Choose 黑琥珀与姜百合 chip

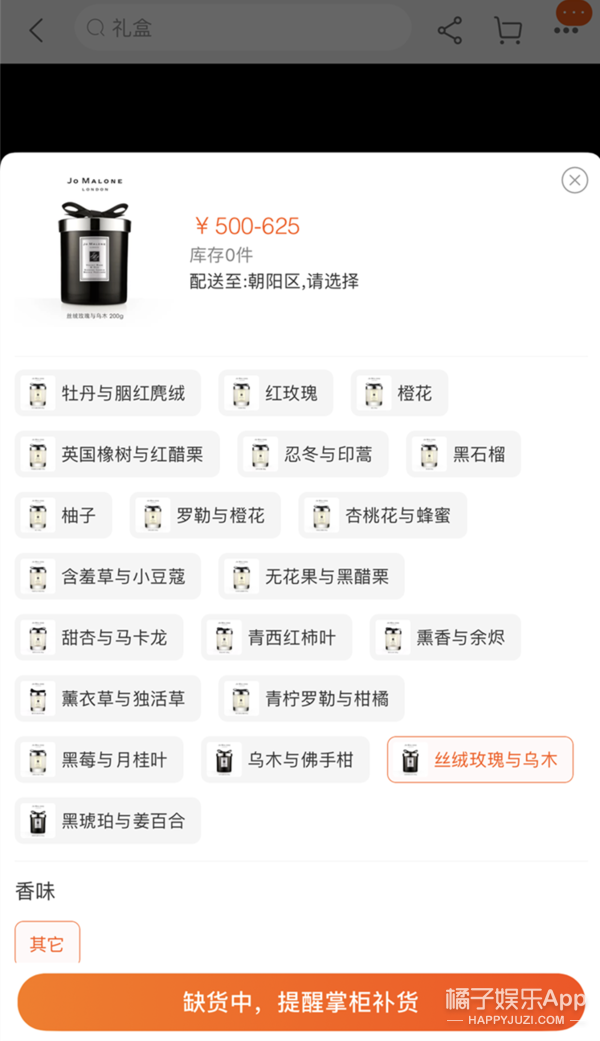click(x=108, y=821)
